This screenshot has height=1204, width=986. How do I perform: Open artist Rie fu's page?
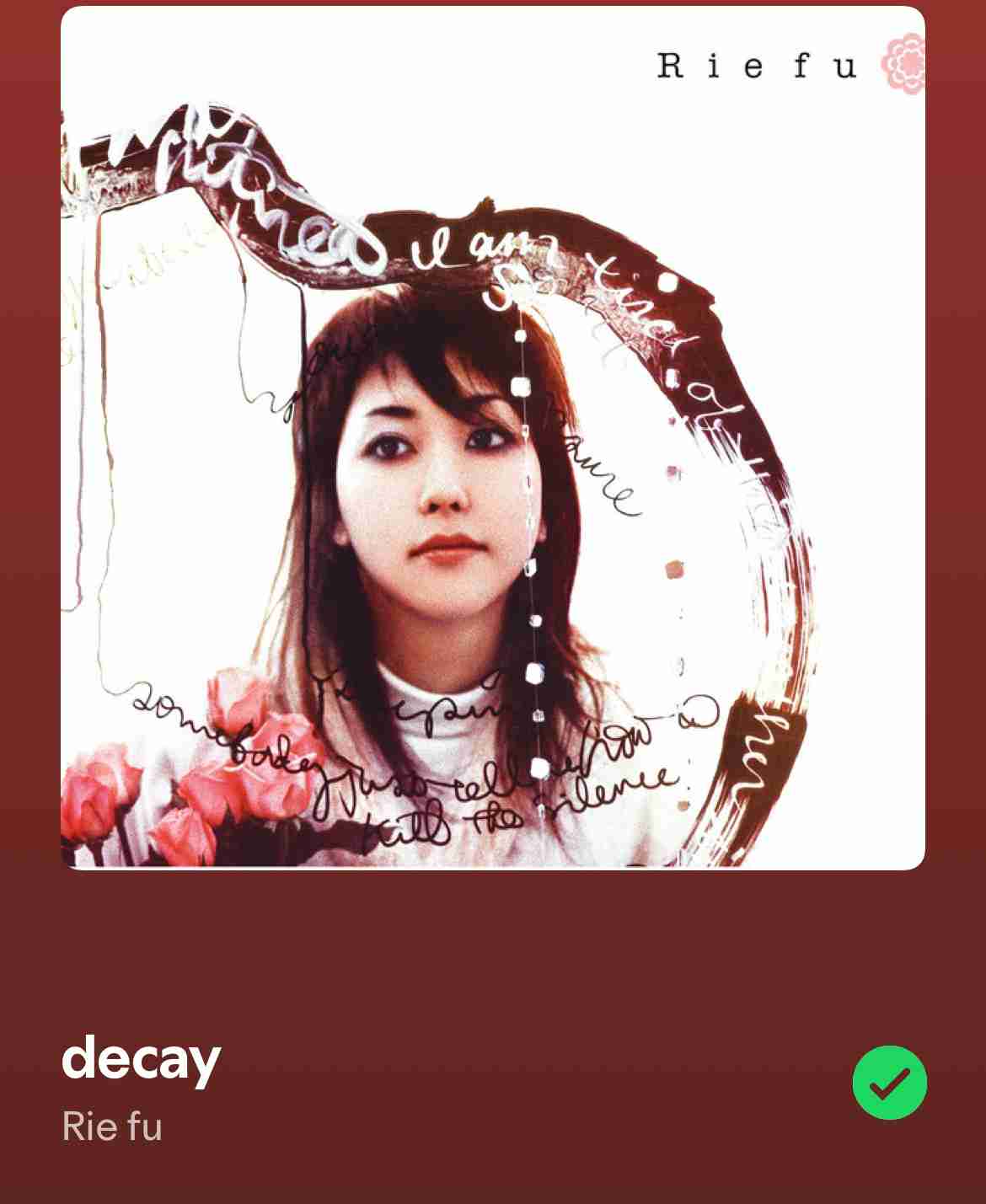112,1126
